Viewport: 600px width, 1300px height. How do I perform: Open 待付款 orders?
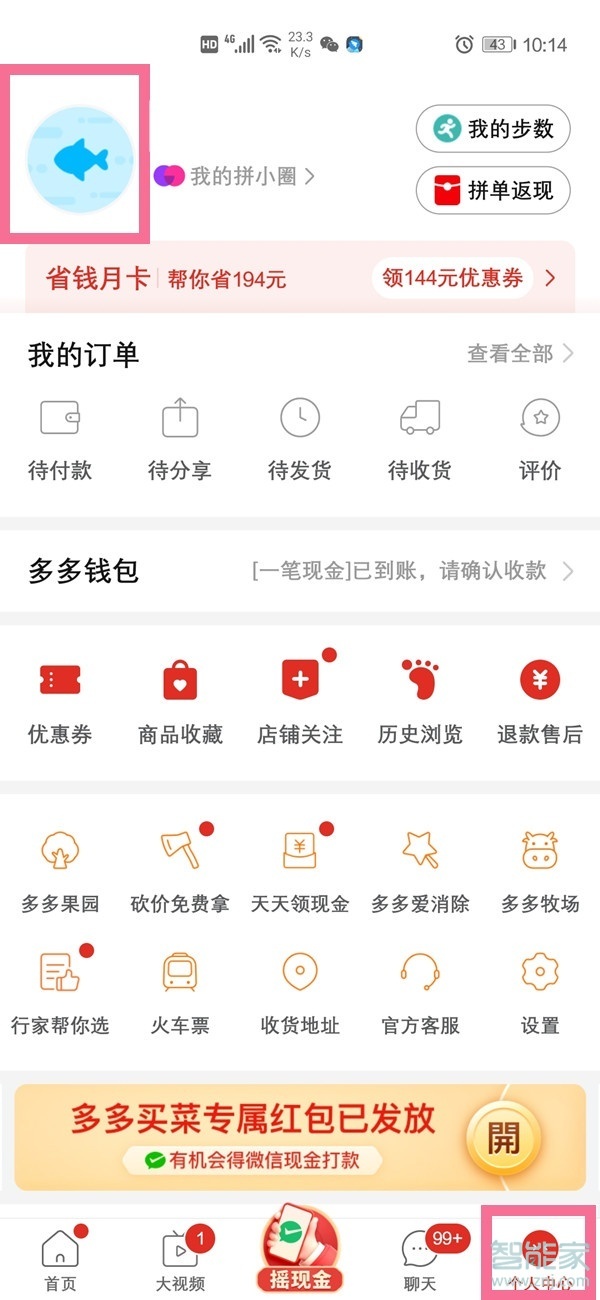pos(60,439)
